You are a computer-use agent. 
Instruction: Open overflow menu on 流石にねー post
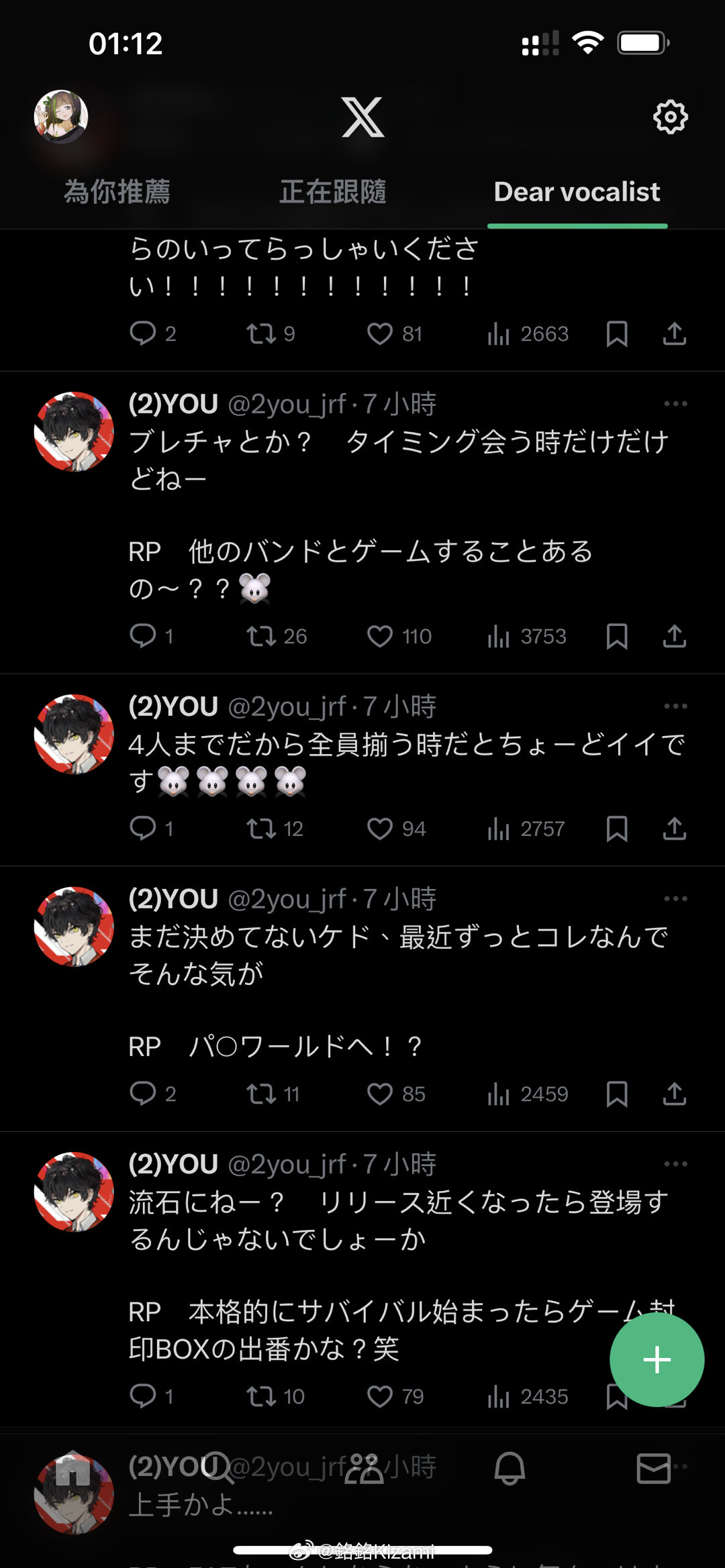point(675,1164)
